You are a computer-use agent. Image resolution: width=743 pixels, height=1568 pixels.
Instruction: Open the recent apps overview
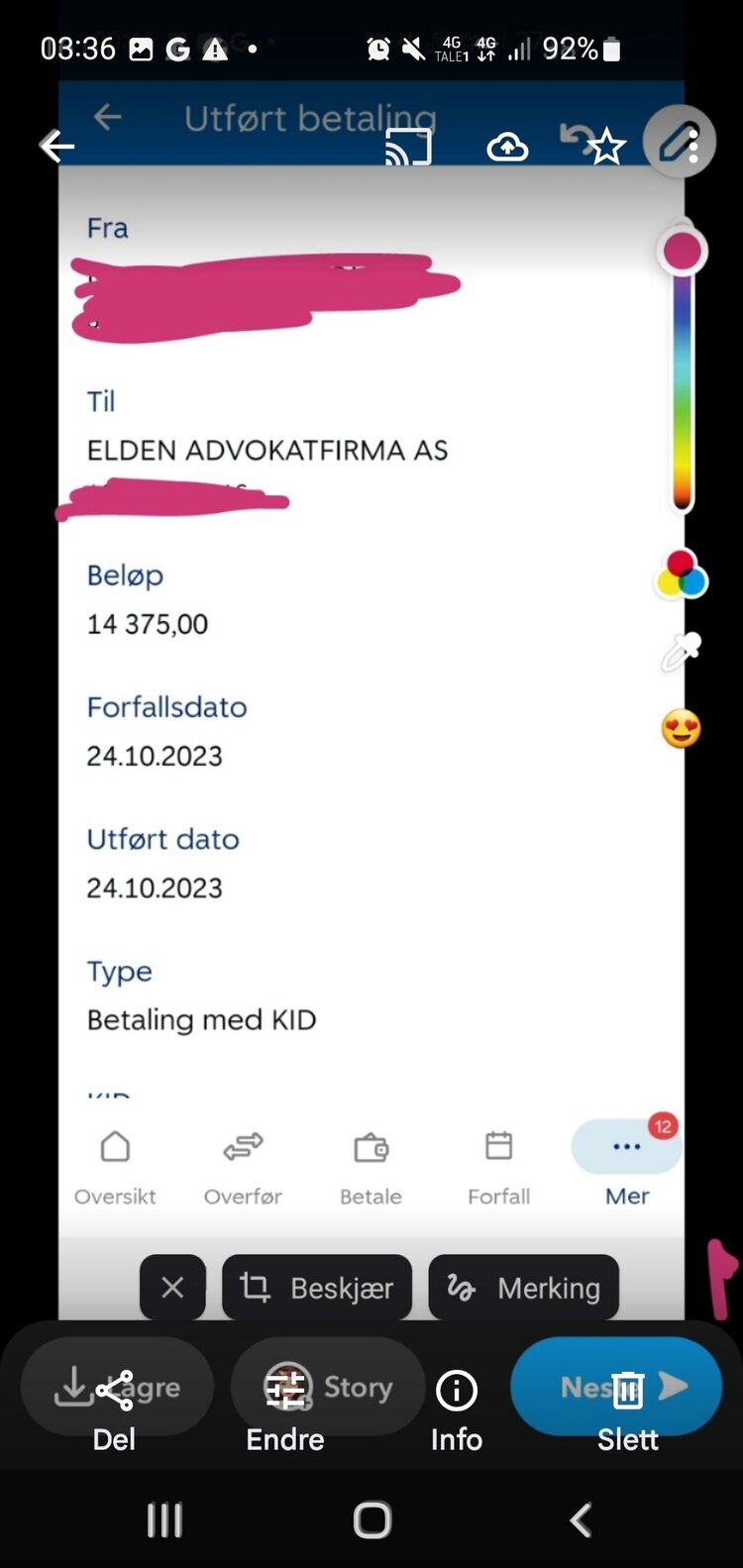164,1519
